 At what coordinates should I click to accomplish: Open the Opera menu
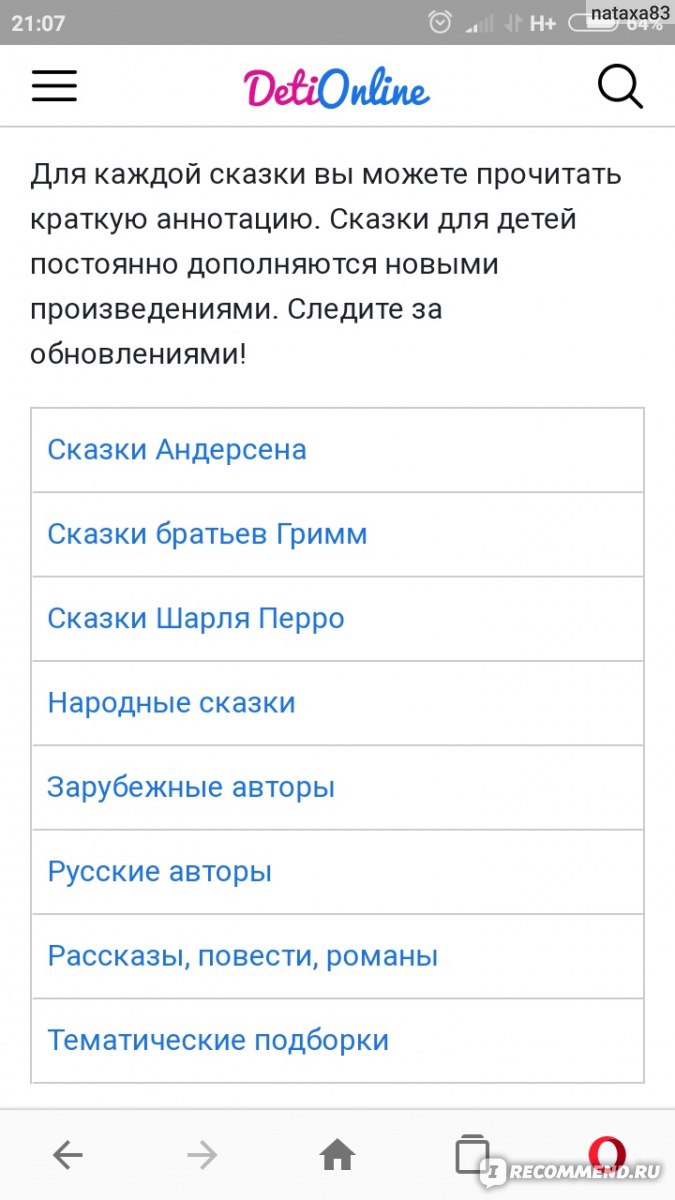(606, 1156)
